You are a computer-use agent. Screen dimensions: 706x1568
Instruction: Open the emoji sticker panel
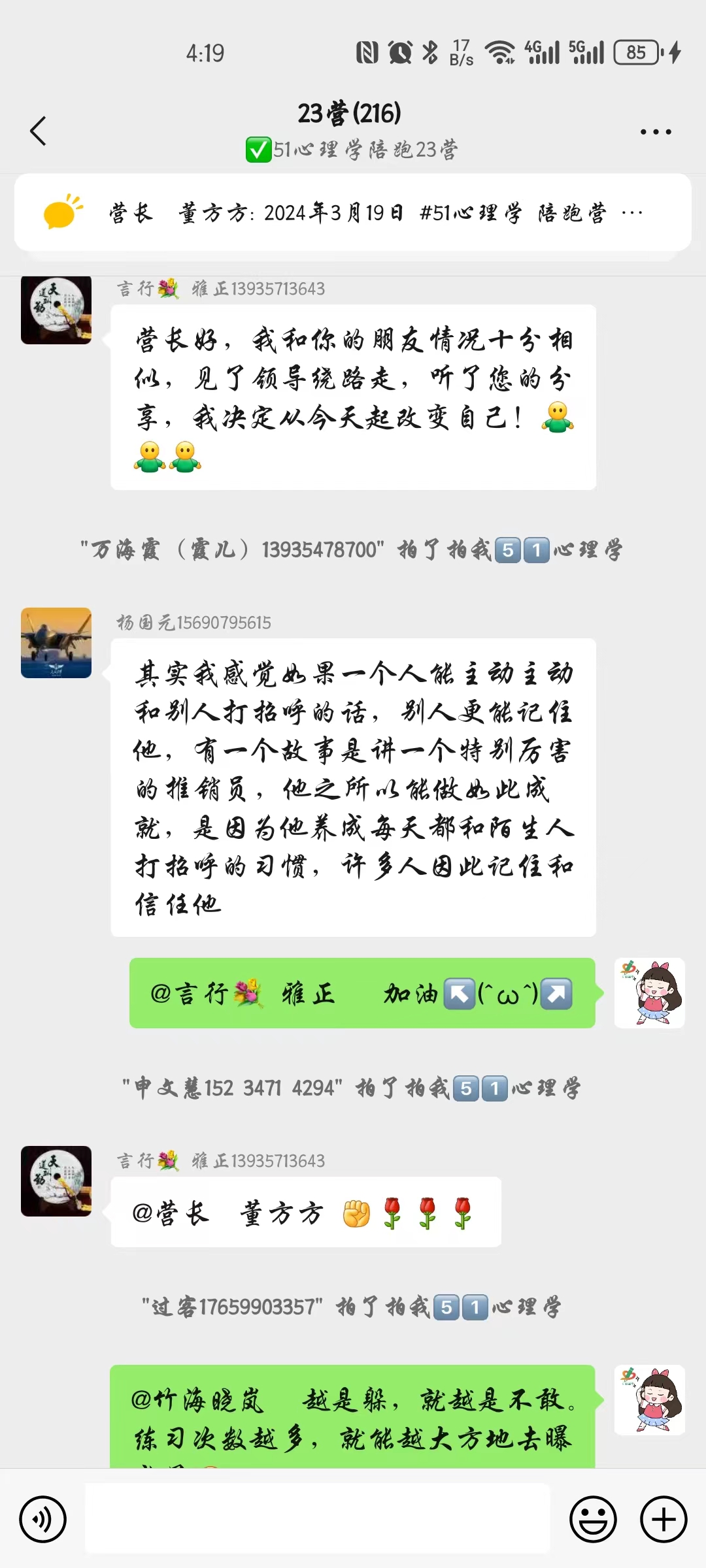pos(593,1520)
